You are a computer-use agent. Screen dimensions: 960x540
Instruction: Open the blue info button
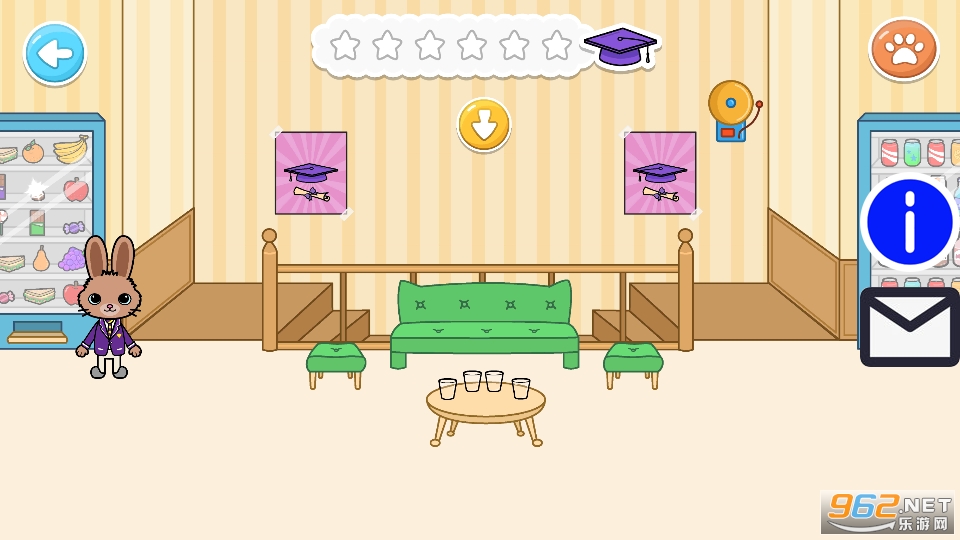909,224
